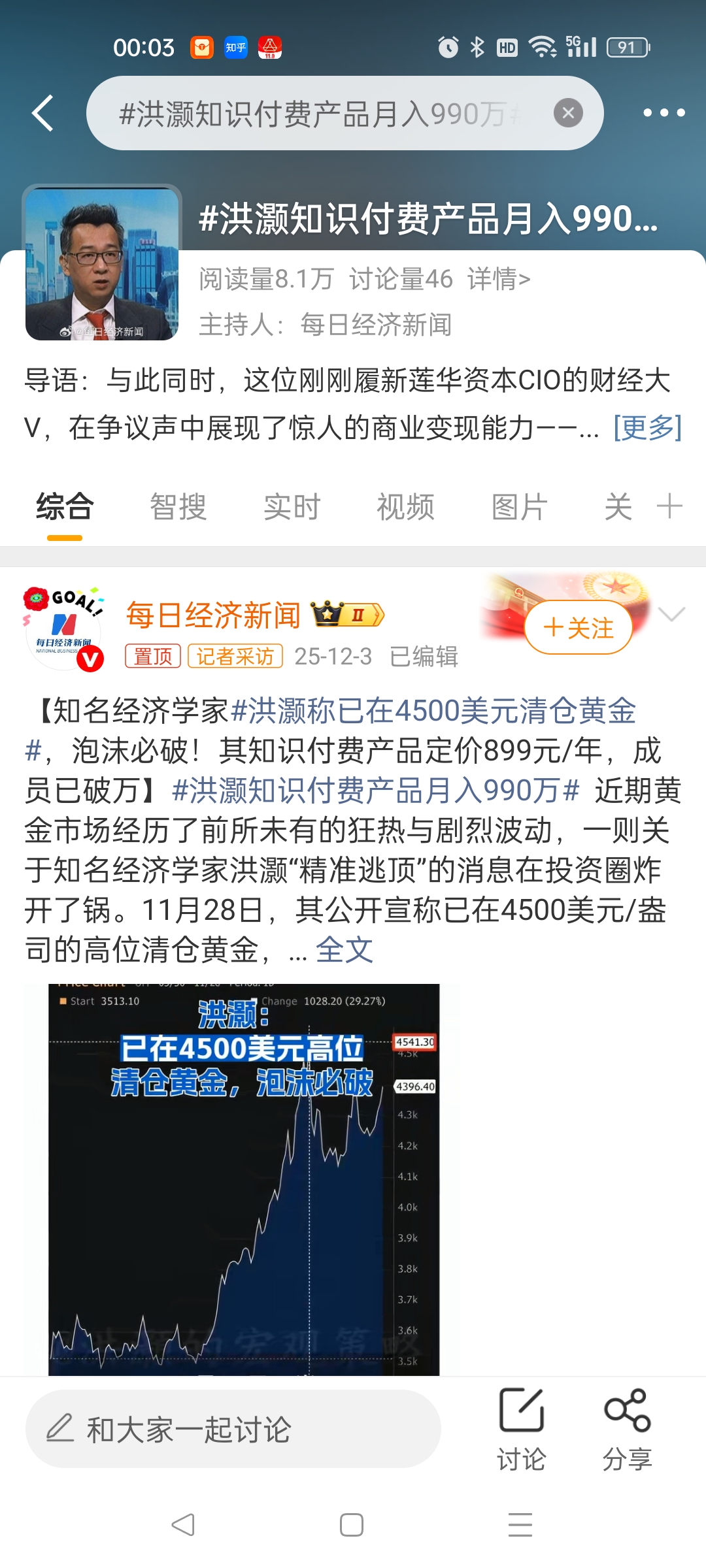Viewport: 706px width, 1568px height.
Task: Switch to the 图片 tab
Action: click(519, 507)
